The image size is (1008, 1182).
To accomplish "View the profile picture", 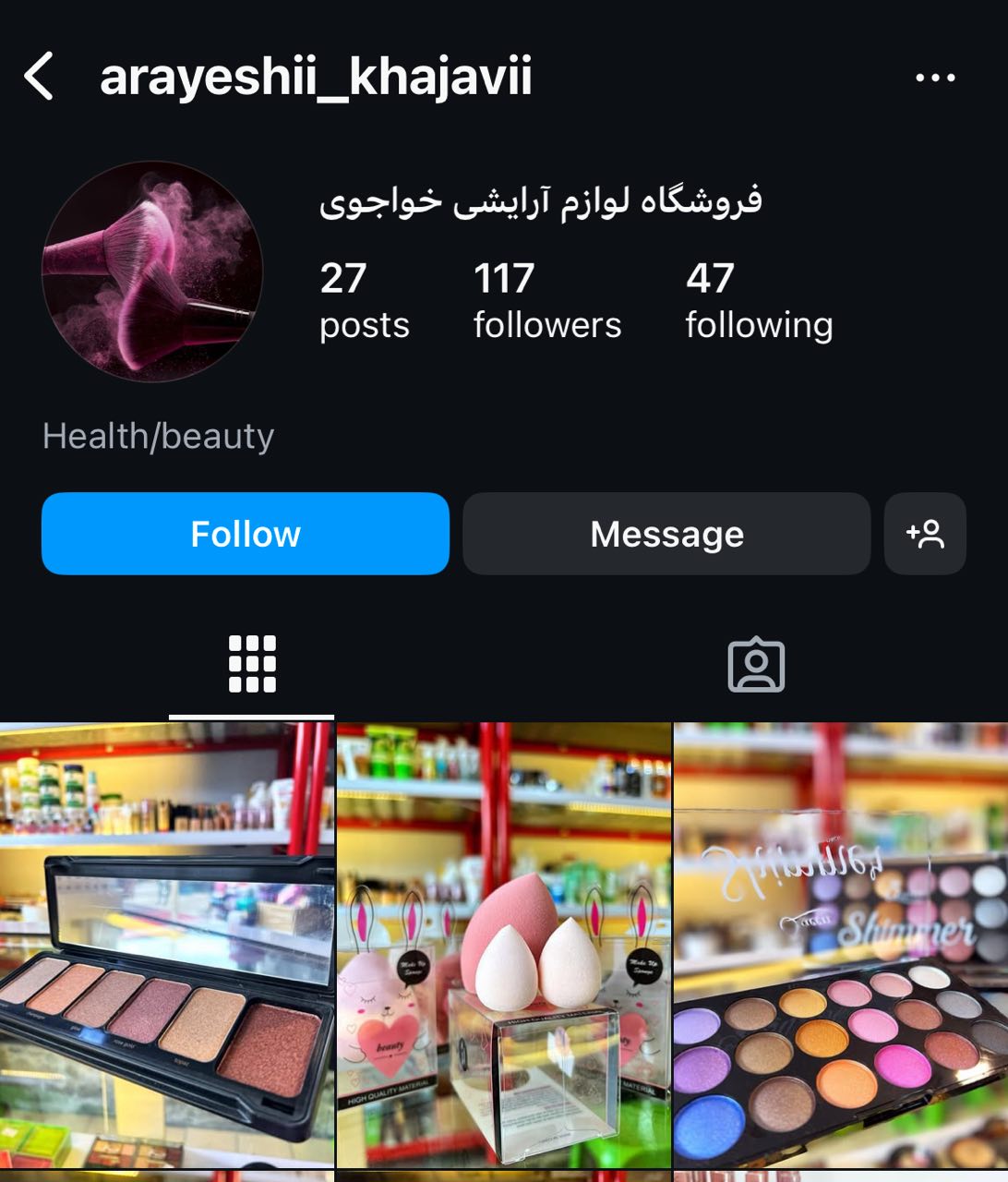I will pyautogui.click(x=152, y=271).
